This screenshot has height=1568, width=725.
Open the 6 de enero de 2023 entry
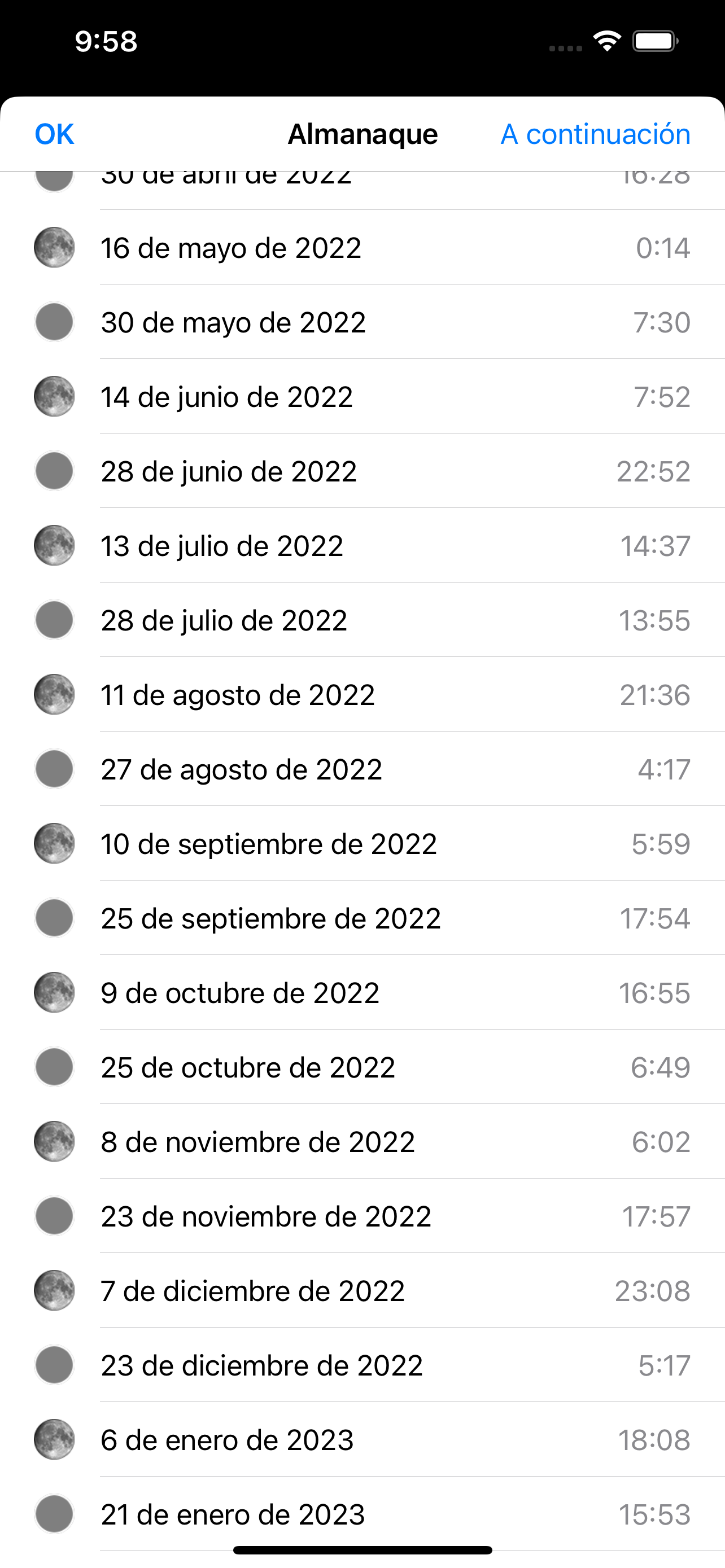[x=362, y=1439]
